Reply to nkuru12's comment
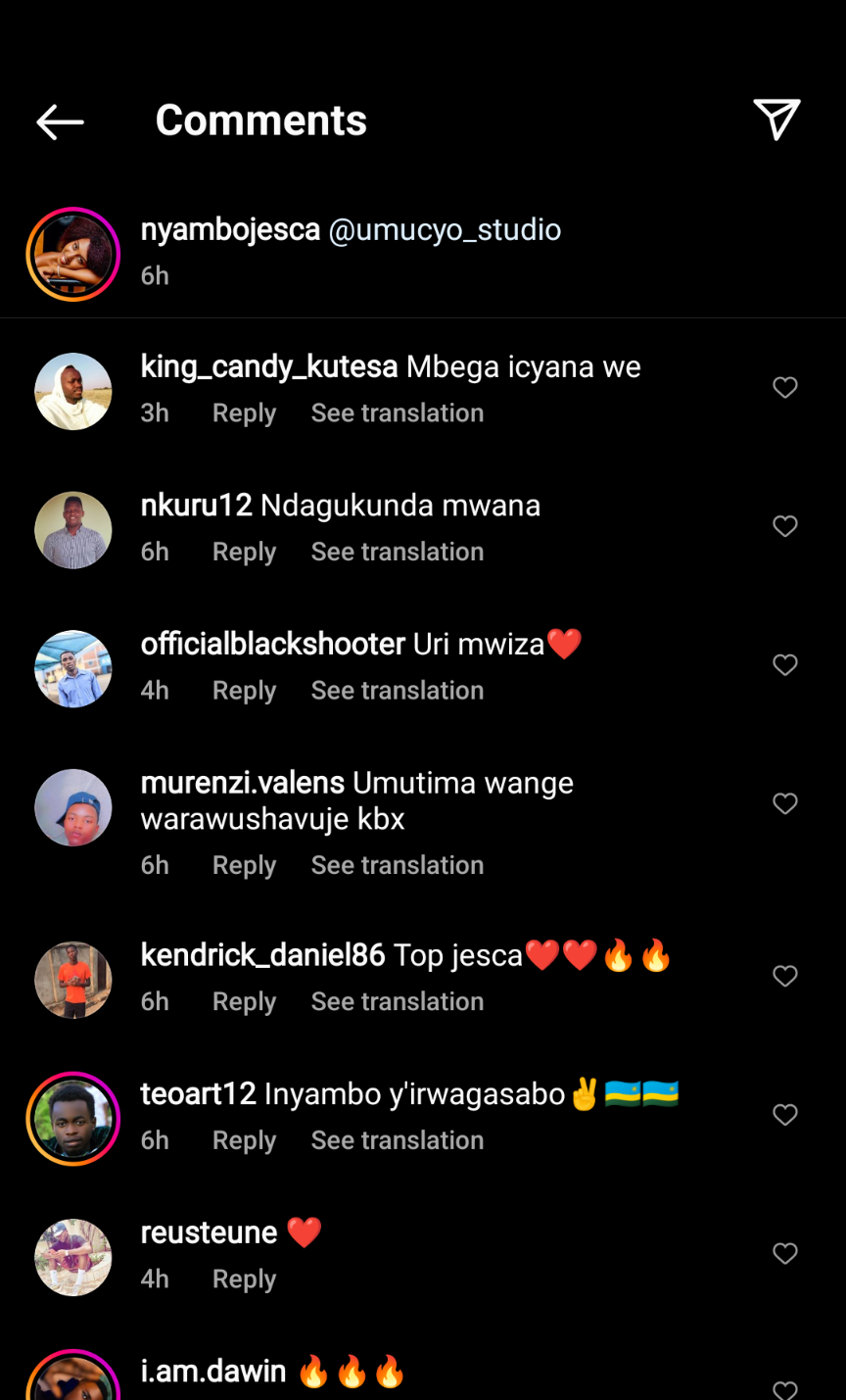 tap(244, 552)
